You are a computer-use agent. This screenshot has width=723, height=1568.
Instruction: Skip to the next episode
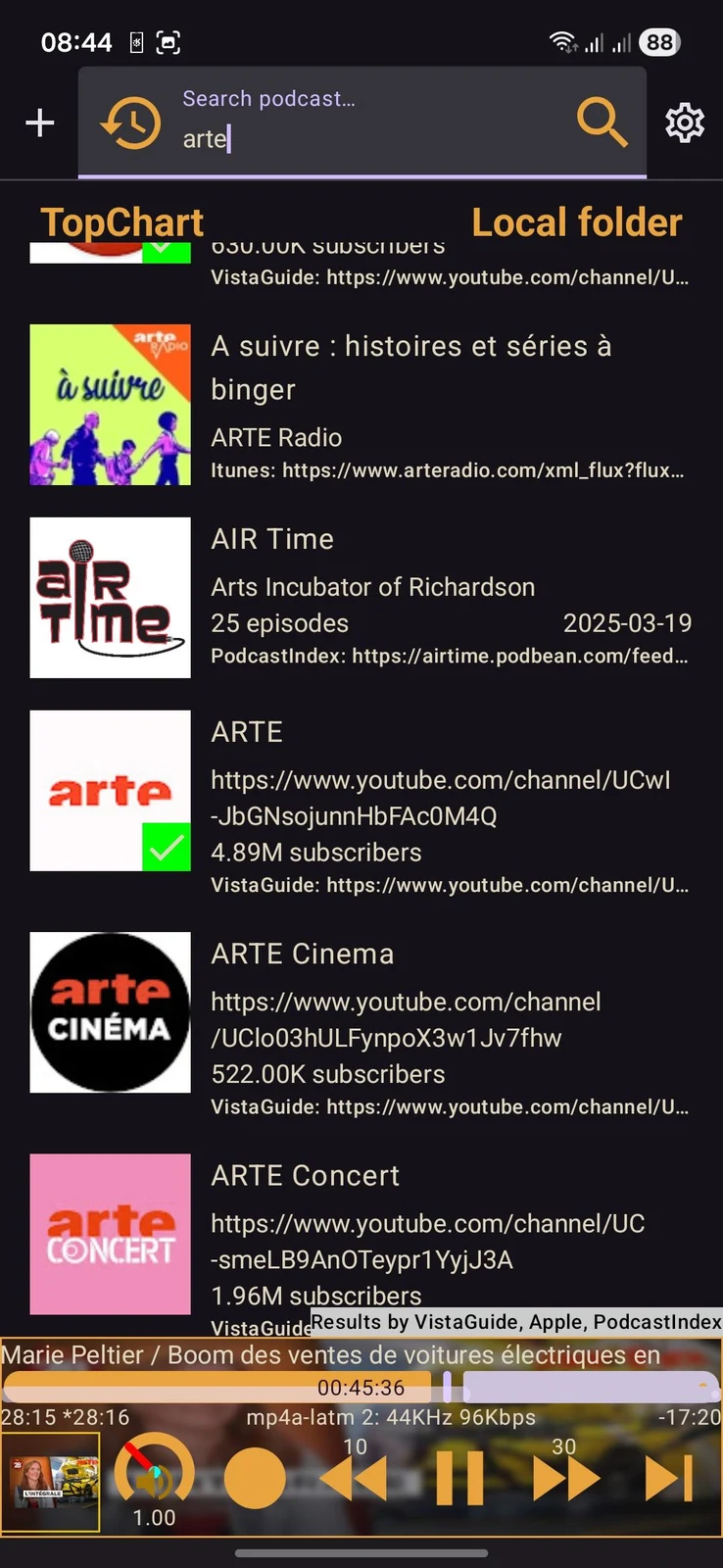click(x=670, y=1477)
